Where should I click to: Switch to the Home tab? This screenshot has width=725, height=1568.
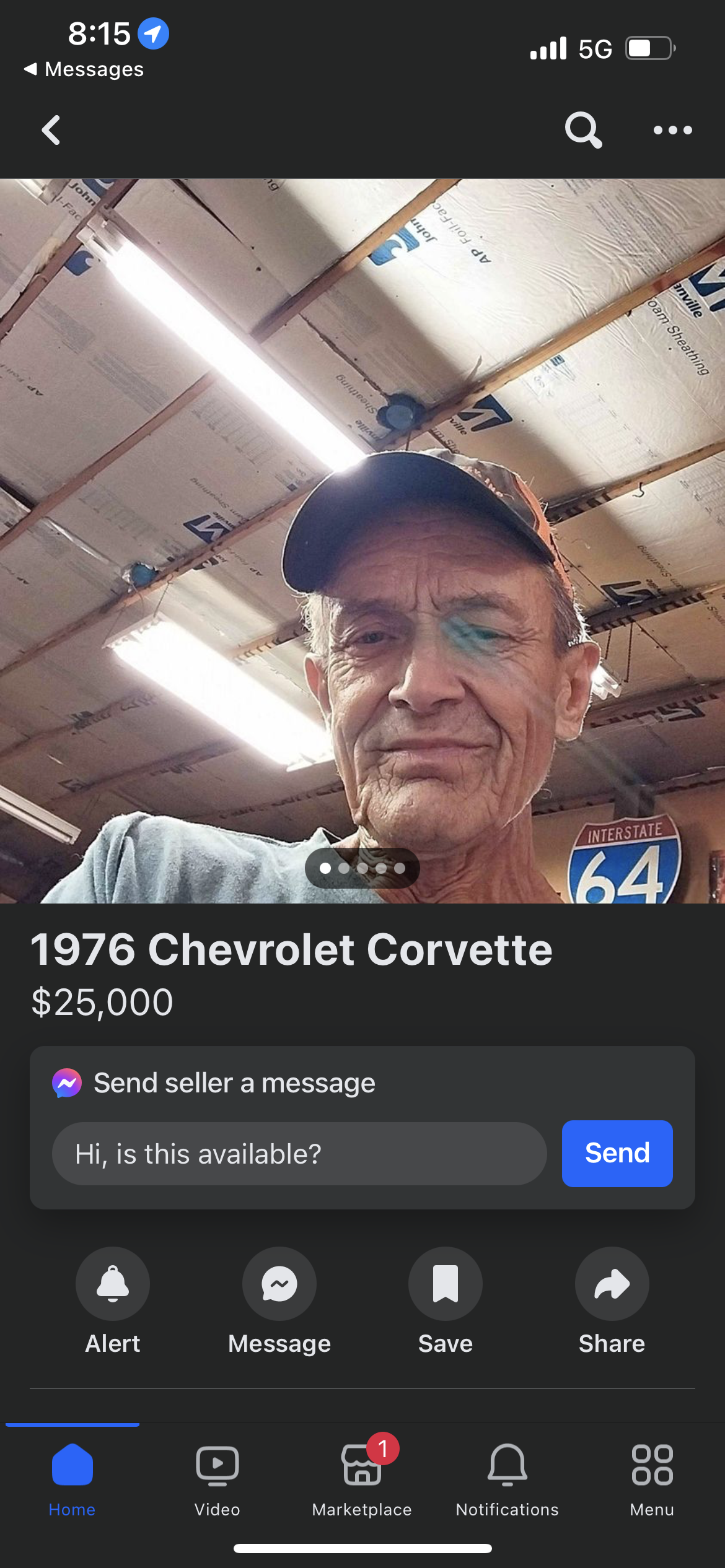click(x=72, y=1479)
